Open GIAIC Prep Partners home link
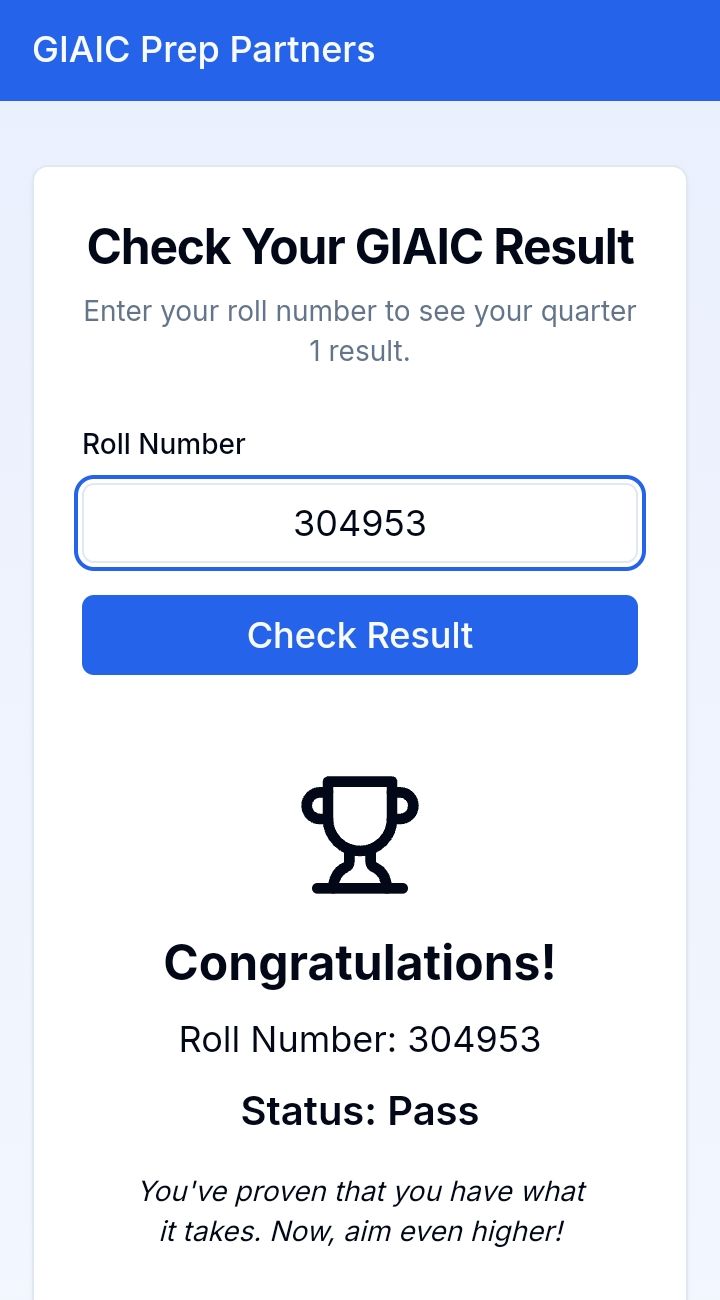The width and height of the screenshot is (720, 1300). click(204, 50)
